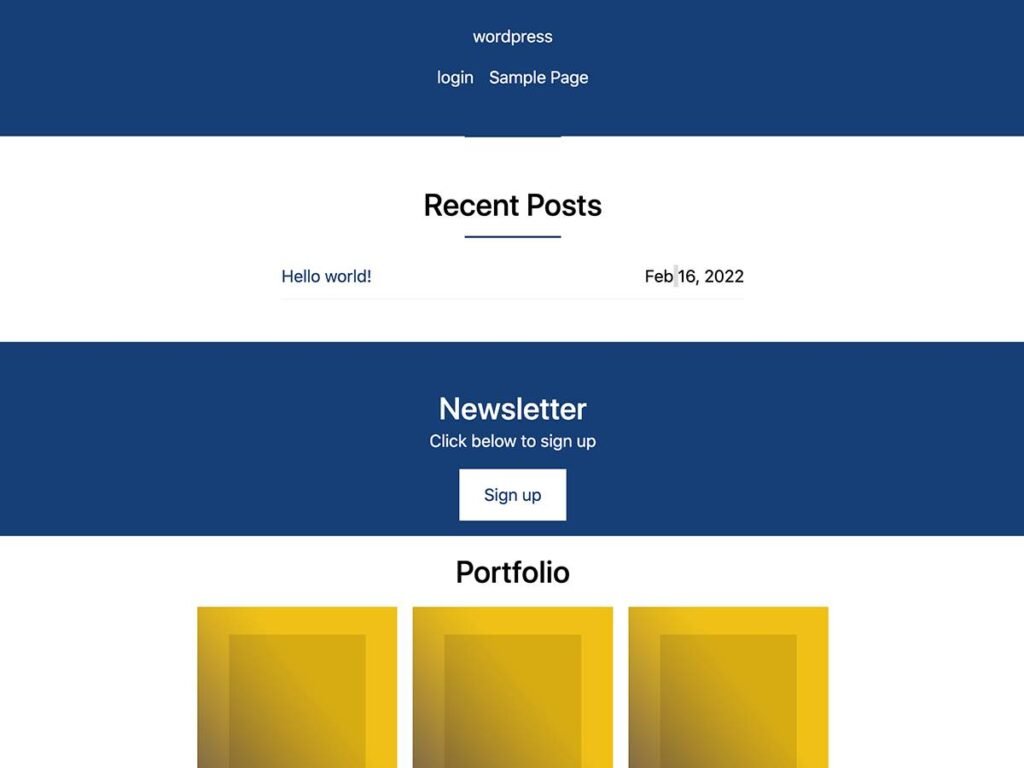1024x768 pixels.
Task: Tap the Sign up button
Action: 512,494
